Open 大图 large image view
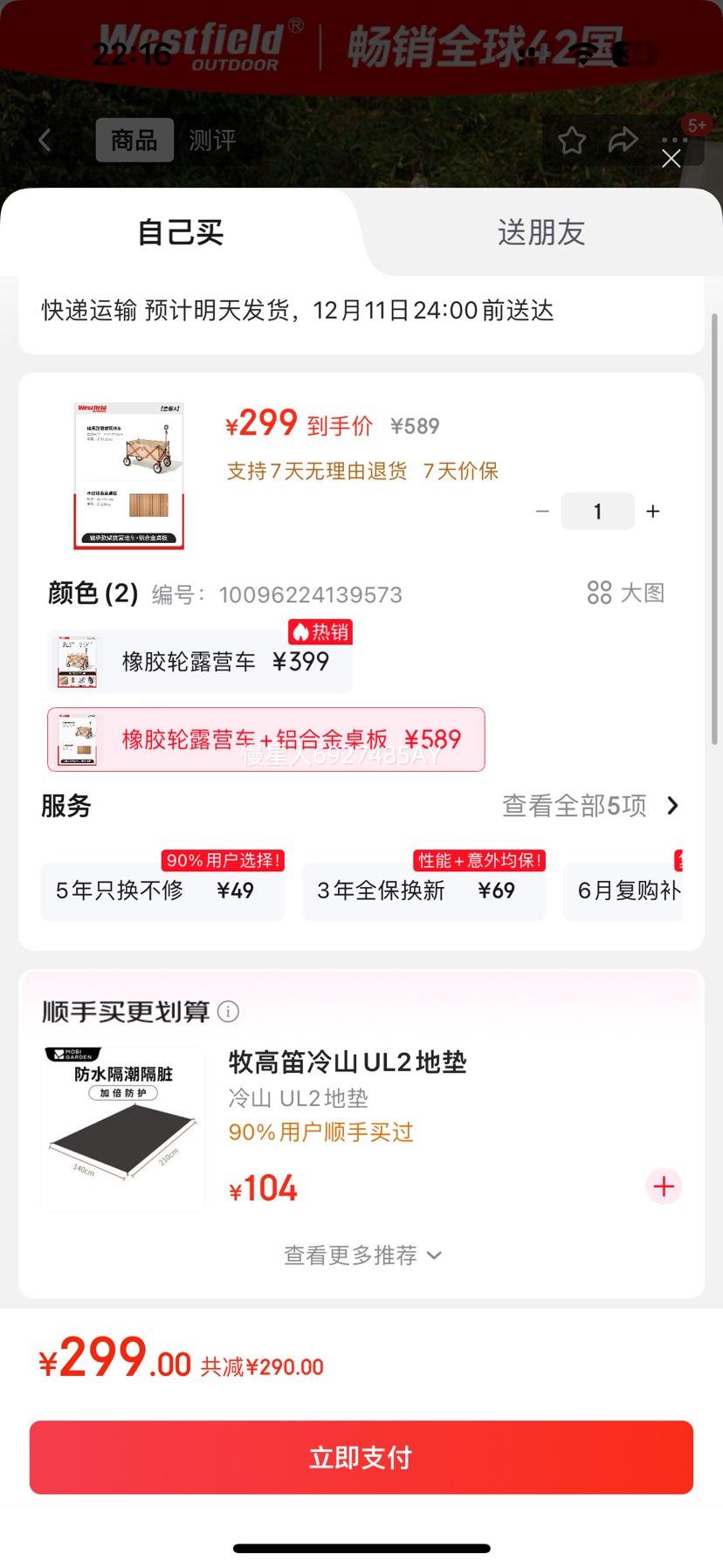Image resolution: width=723 pixels, height=1568 pixels. (x=625, y=593)
